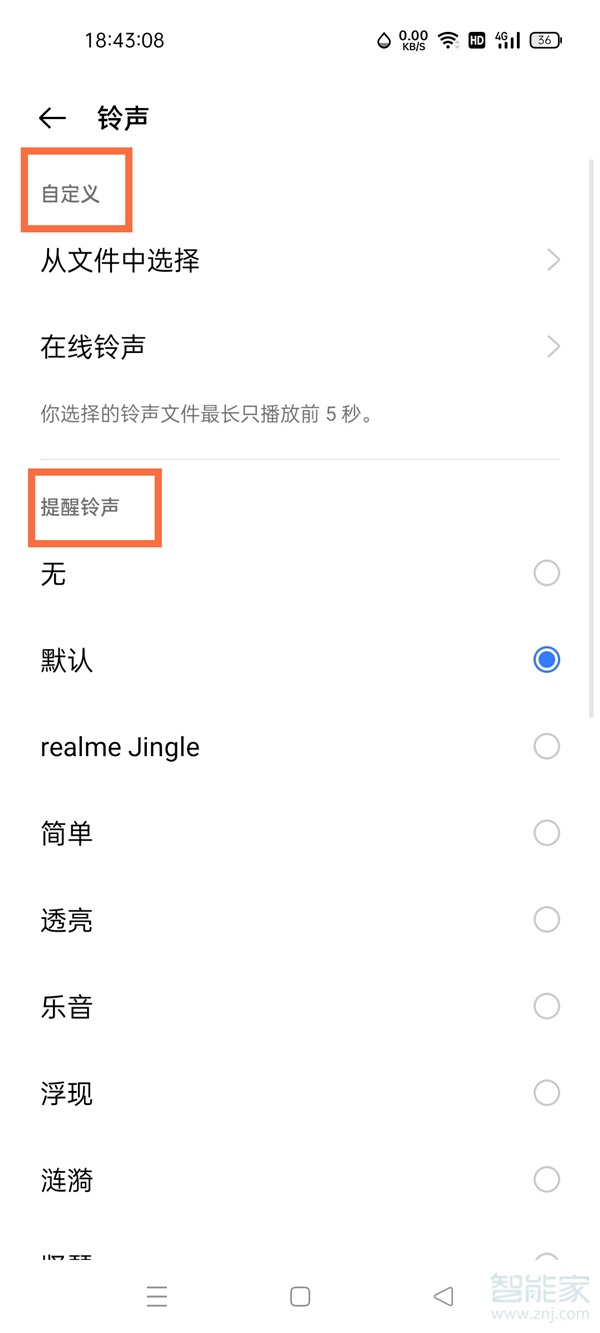This screenshot has width=600, height=1333.
Task: Pick the 乐音 ringtone
Action: (546, 1006)
